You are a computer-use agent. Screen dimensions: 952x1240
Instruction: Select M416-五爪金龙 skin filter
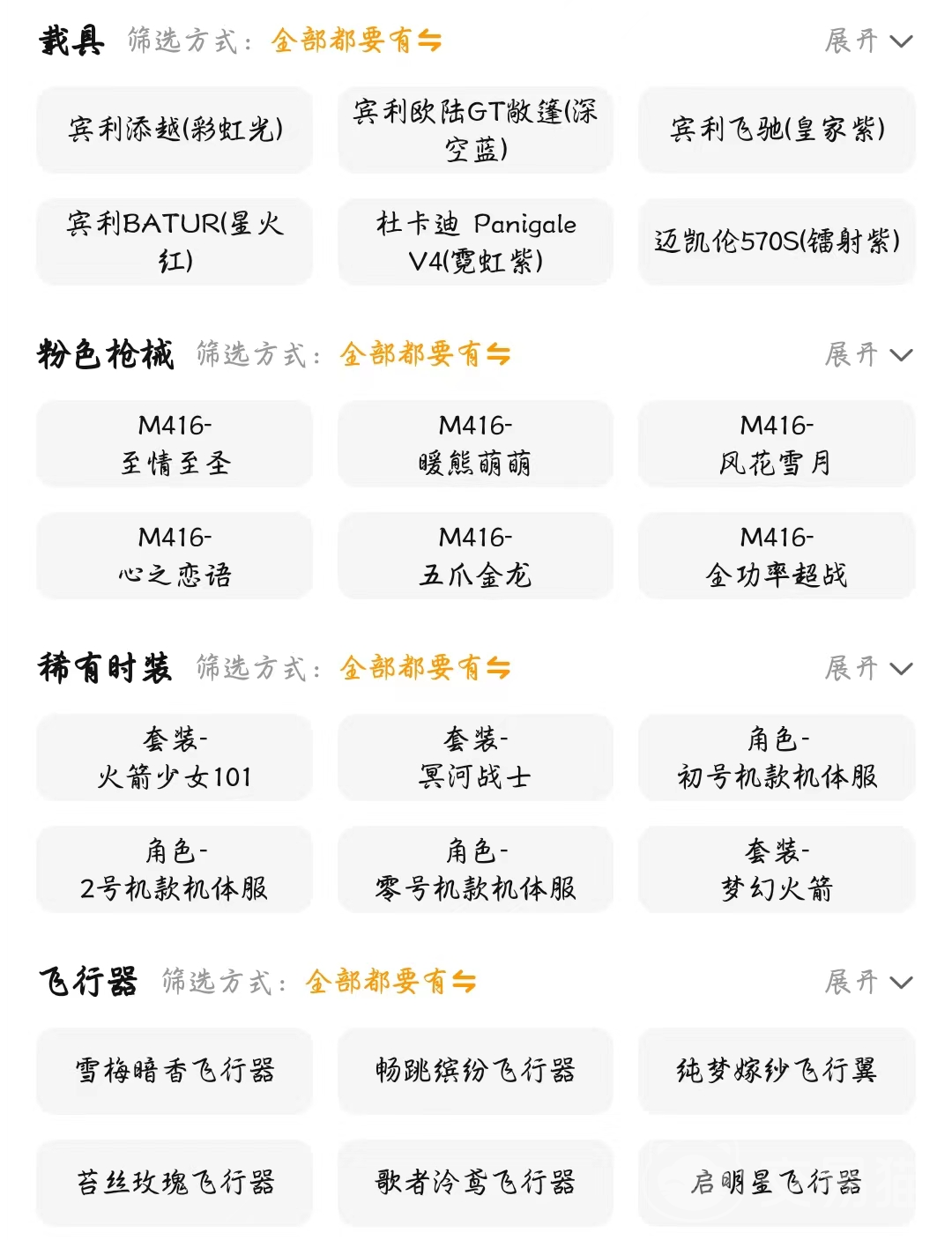point(475,556)
